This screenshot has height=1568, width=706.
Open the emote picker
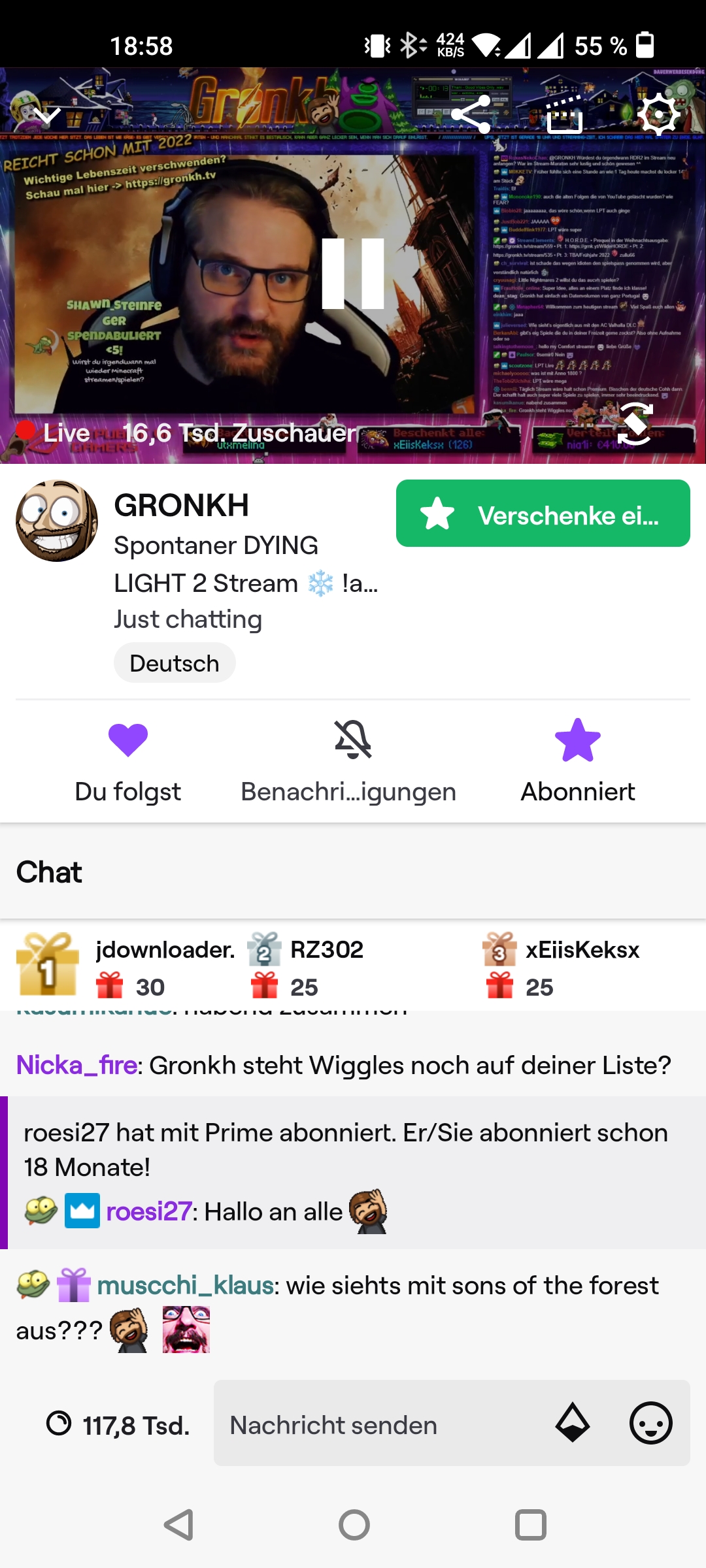click(x=650, y=1423)
